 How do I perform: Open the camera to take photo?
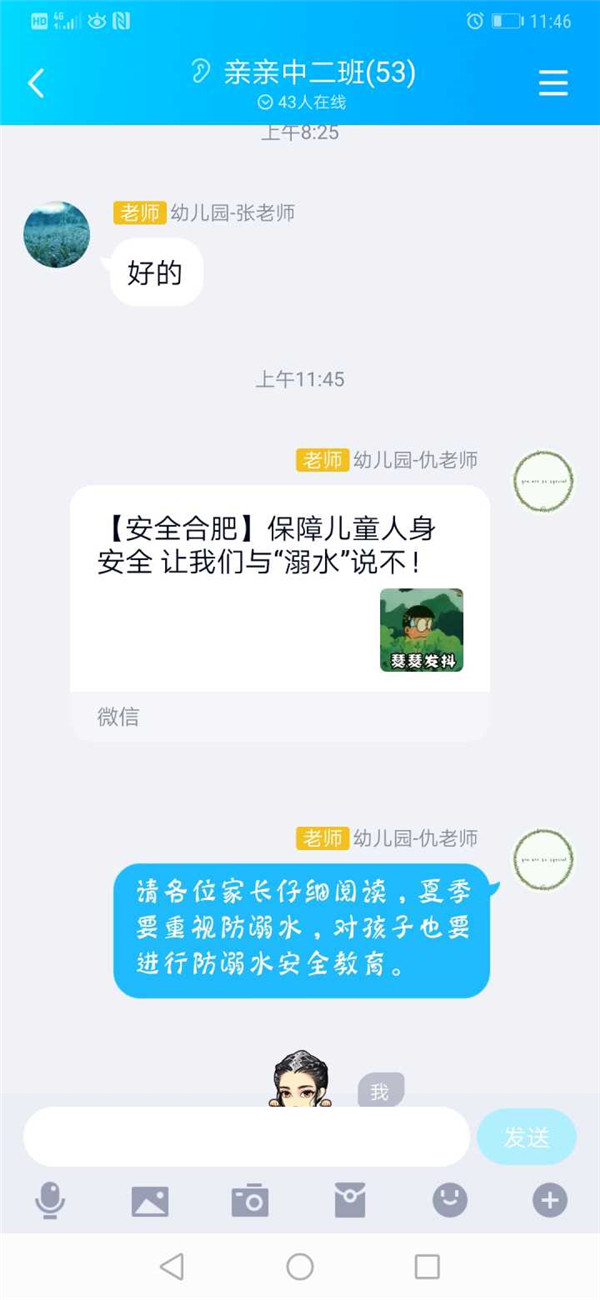[x=250, y=1200]
